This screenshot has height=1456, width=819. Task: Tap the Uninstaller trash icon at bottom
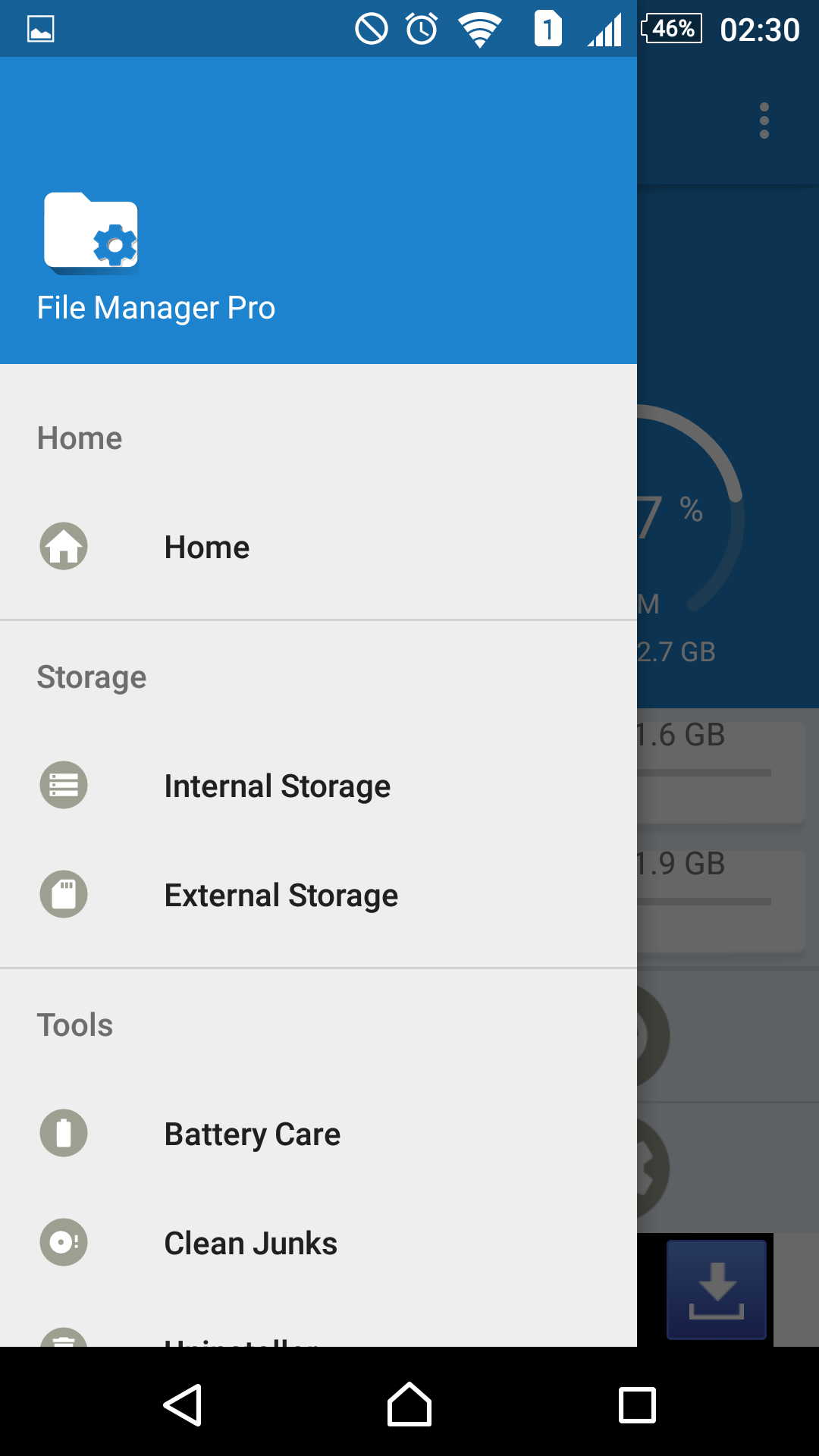click(63, 1345)
